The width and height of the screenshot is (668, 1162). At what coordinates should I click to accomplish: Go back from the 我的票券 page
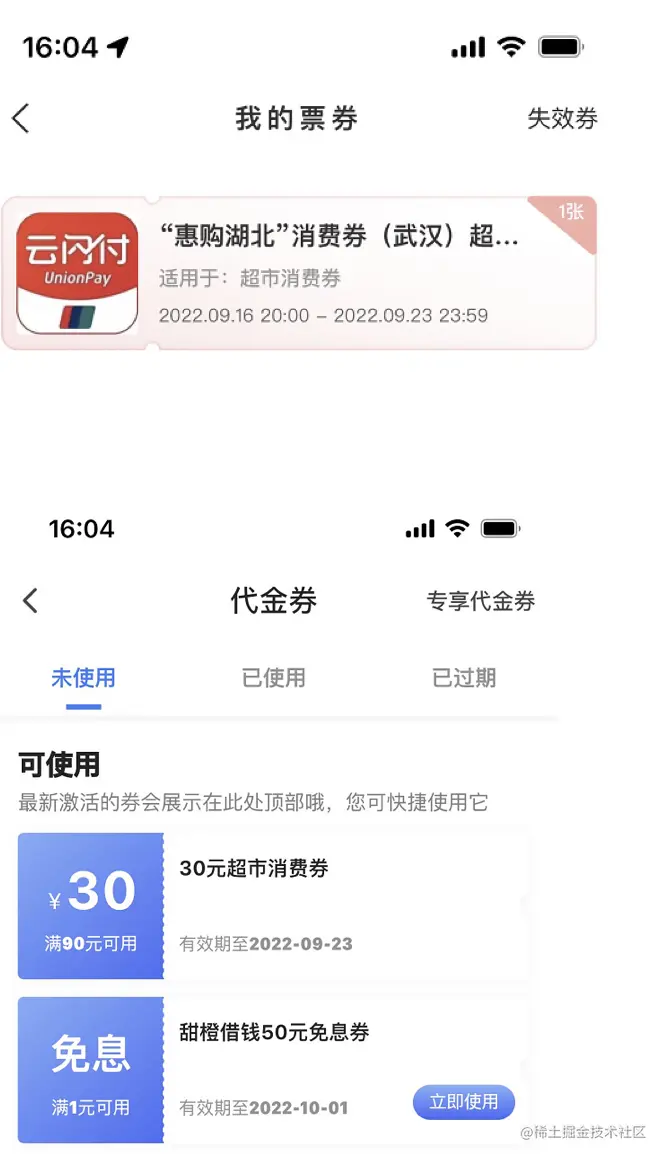pyautogui.click(x=22, y=119)
